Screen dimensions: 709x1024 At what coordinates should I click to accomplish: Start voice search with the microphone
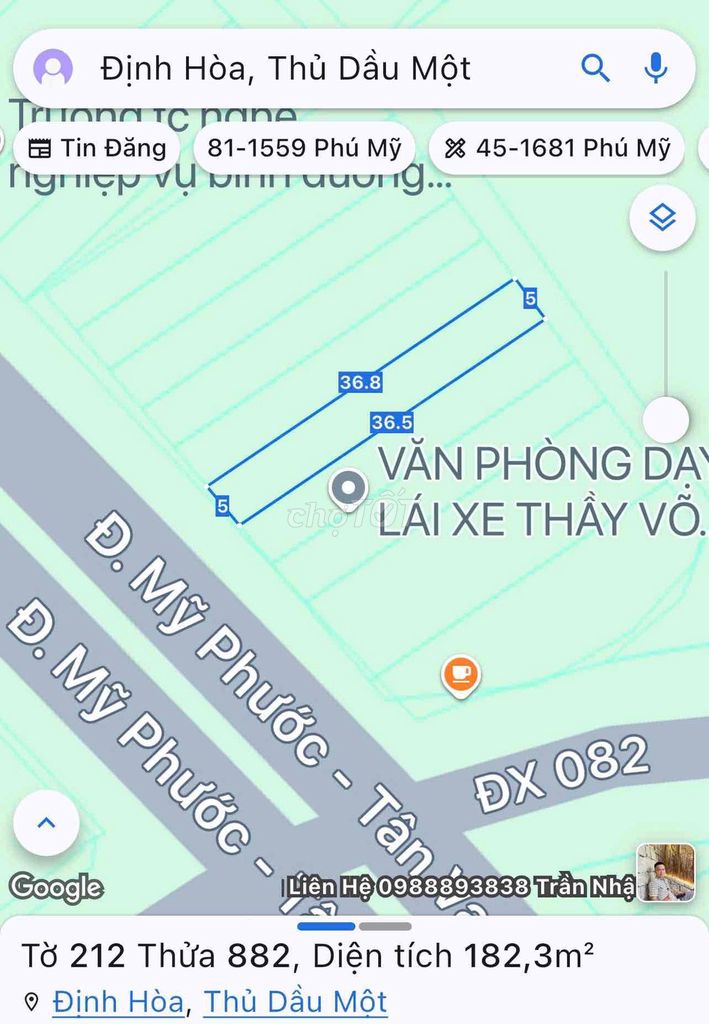[x=656, y=68]
